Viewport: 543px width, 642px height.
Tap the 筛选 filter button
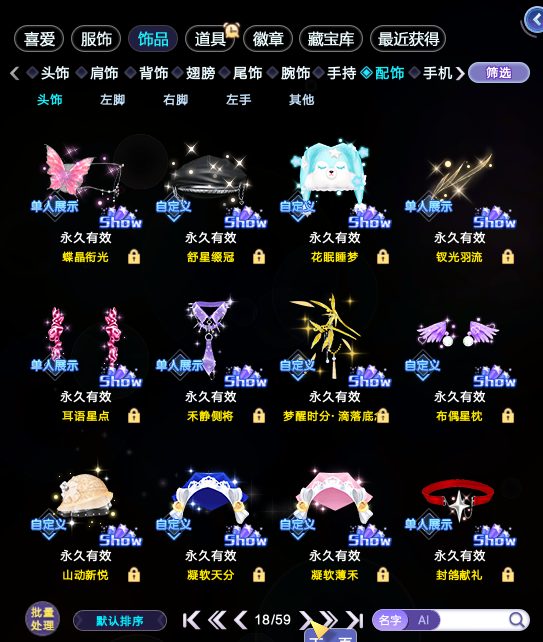click(499, 73)
